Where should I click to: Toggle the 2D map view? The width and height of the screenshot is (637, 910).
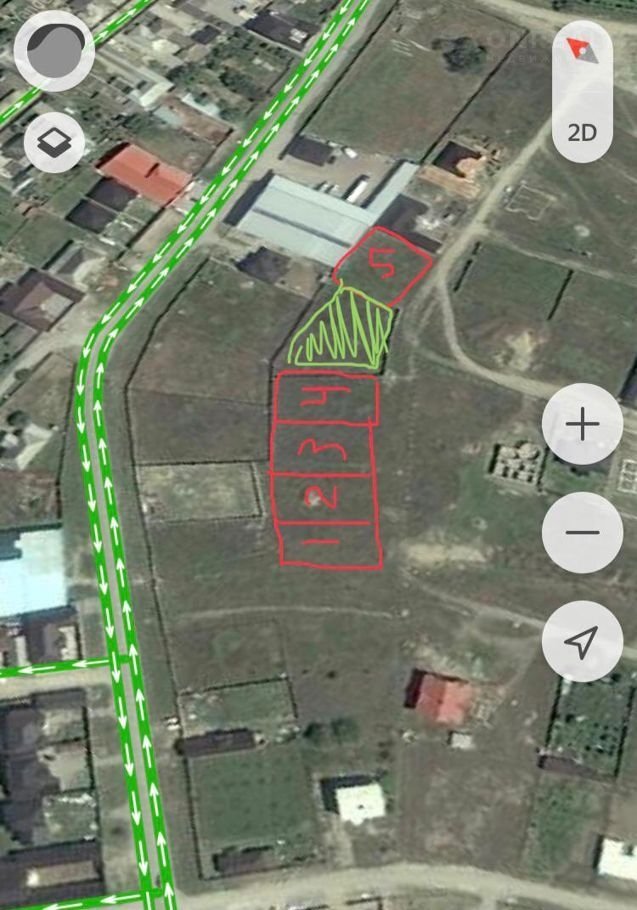click(582, 131)
